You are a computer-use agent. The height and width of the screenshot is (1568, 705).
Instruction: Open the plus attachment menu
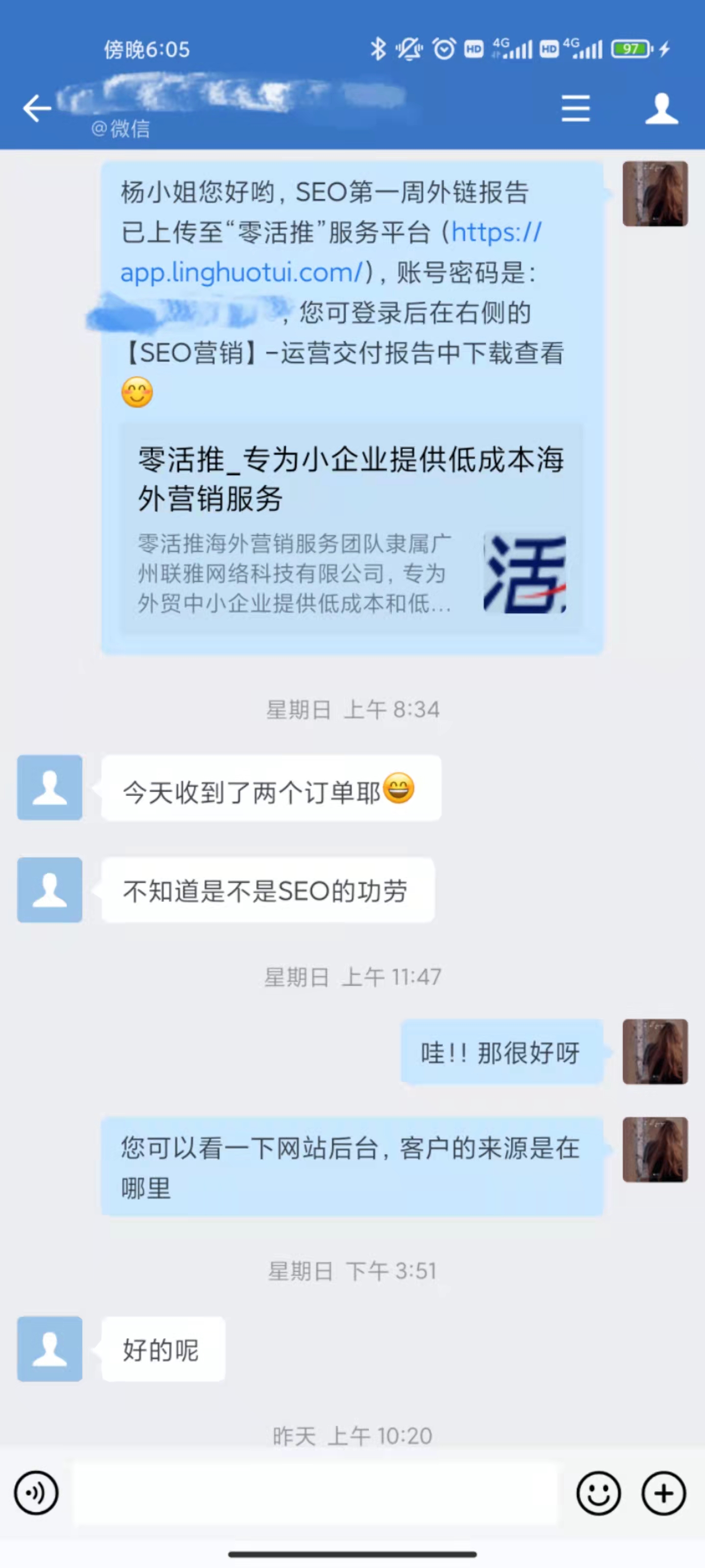(664, 1493)
